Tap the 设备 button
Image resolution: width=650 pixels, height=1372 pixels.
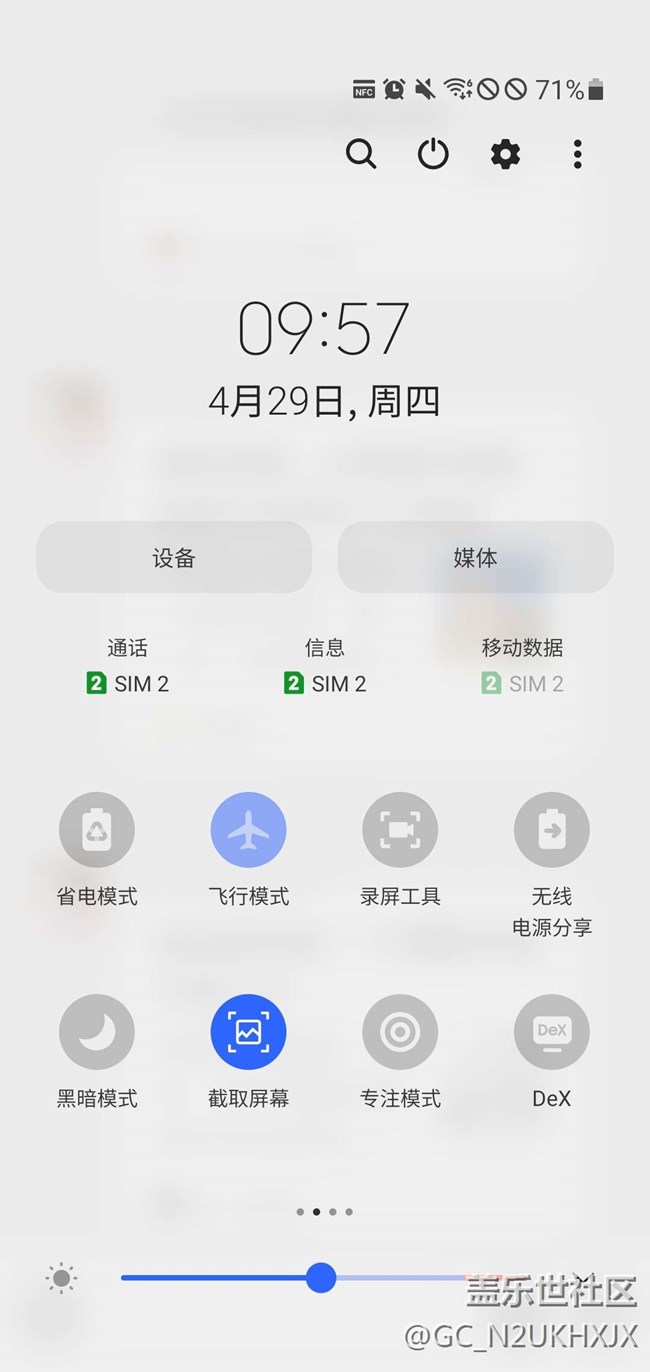click(174, 558)
